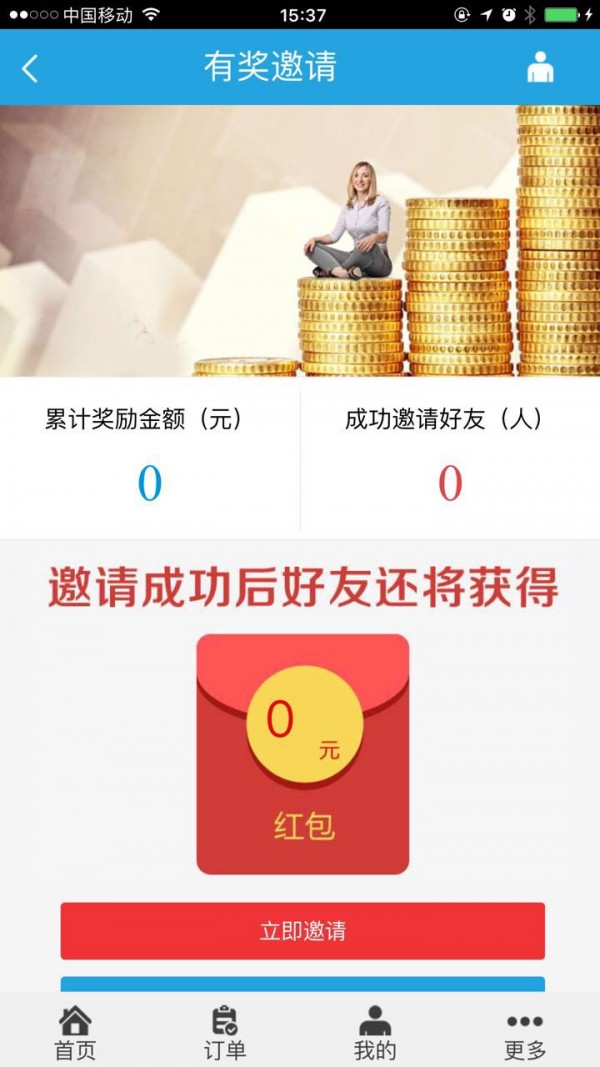Screen dimensions: 600x1067
Task: Switch to the 首页 tab
Action: point(75,1033)
